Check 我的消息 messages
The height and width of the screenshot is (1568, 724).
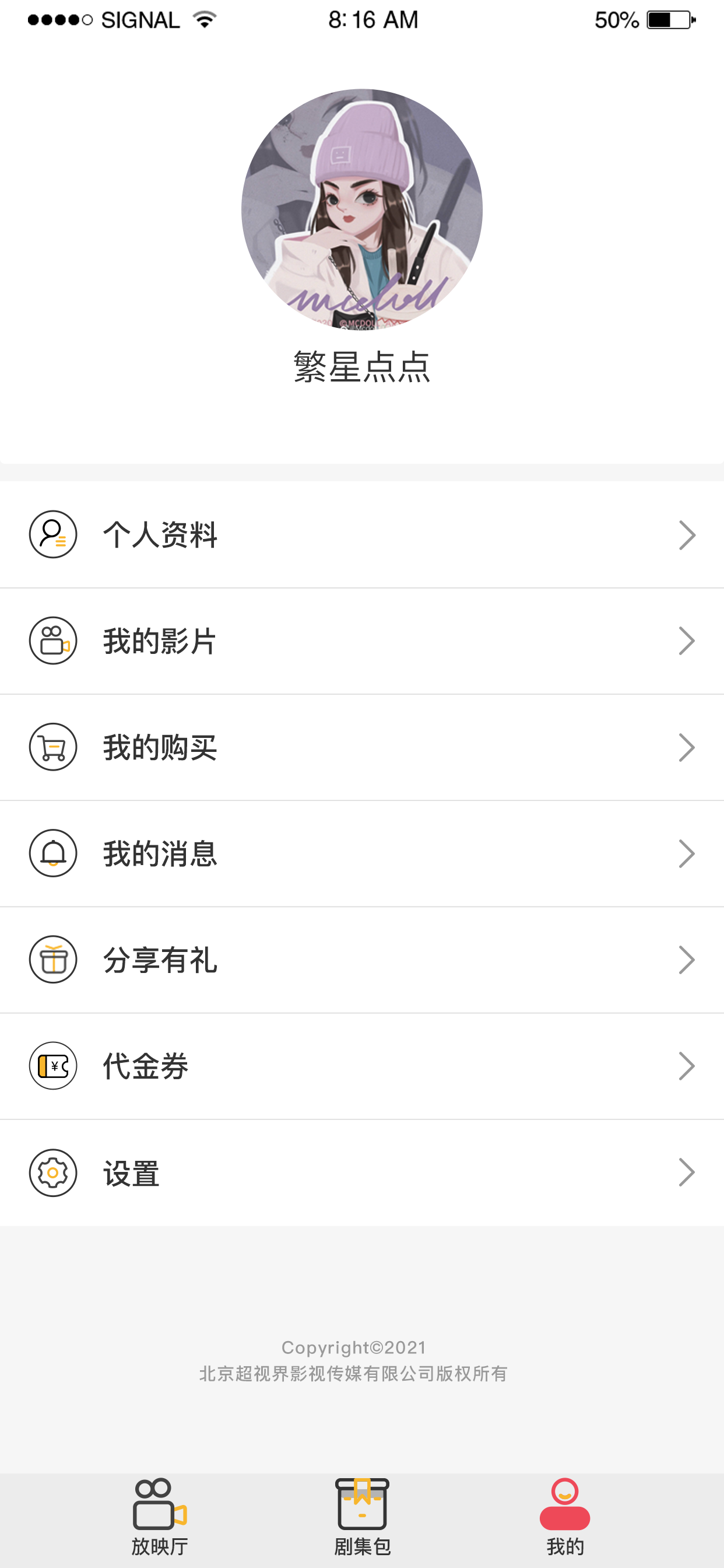pyautogui.click(x=362, y=853)
